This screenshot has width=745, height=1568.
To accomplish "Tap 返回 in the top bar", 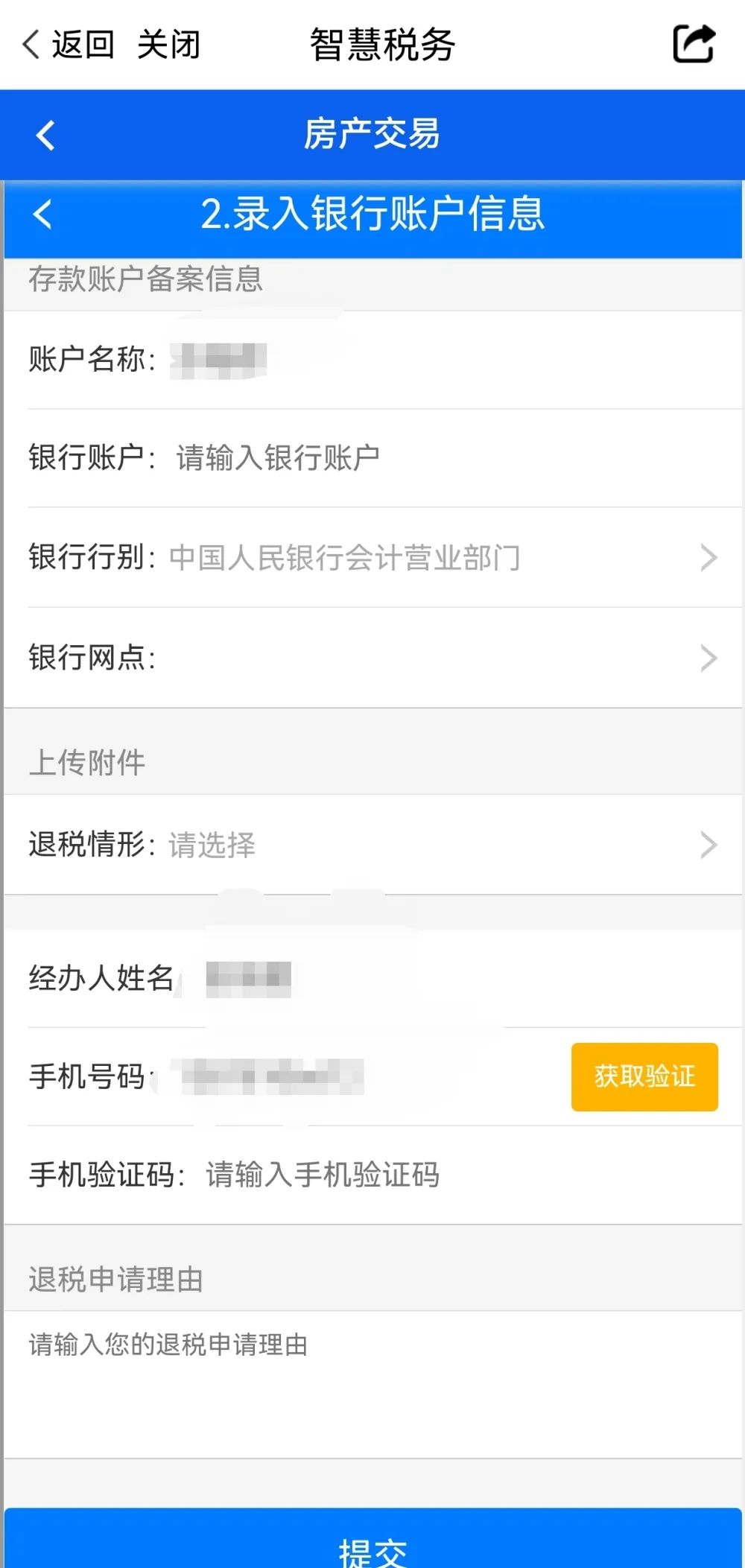I will click(x=69, y=45).
